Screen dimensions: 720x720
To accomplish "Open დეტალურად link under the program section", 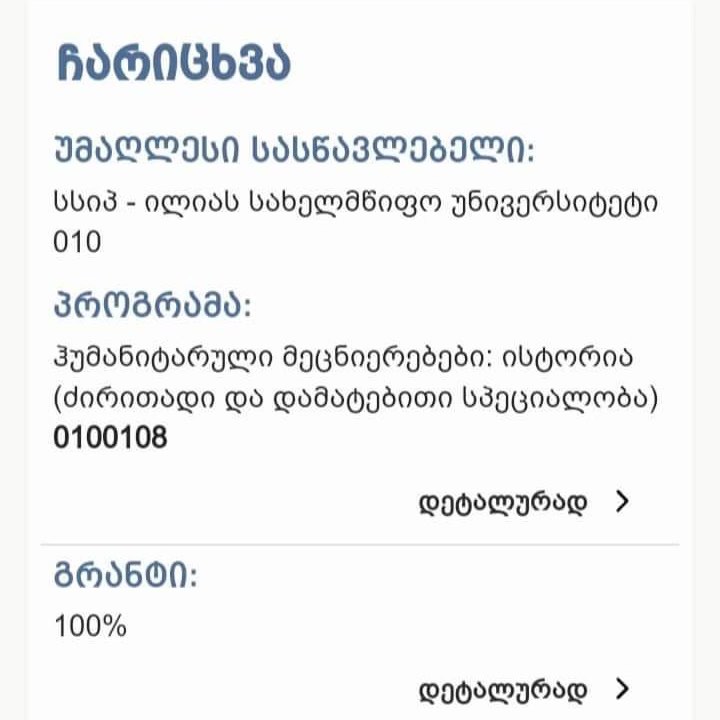I will click(x=523, y=502).
